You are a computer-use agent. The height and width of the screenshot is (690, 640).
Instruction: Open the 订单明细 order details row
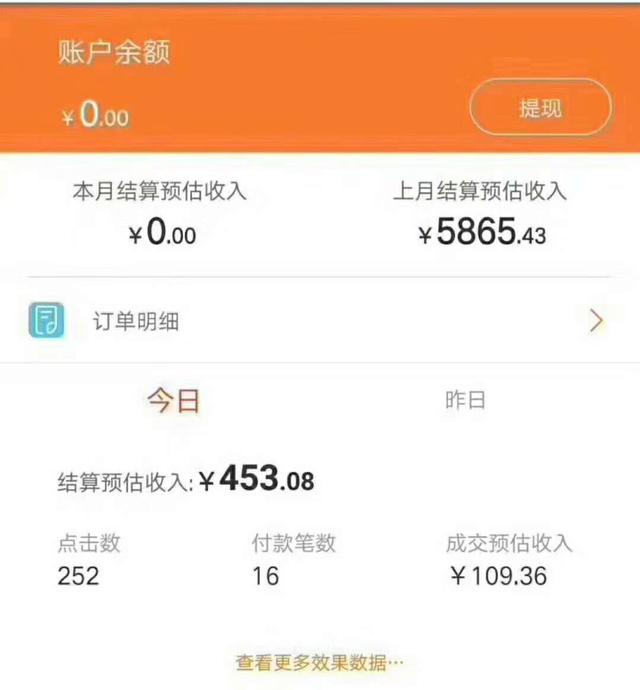[x=320, y=321]
